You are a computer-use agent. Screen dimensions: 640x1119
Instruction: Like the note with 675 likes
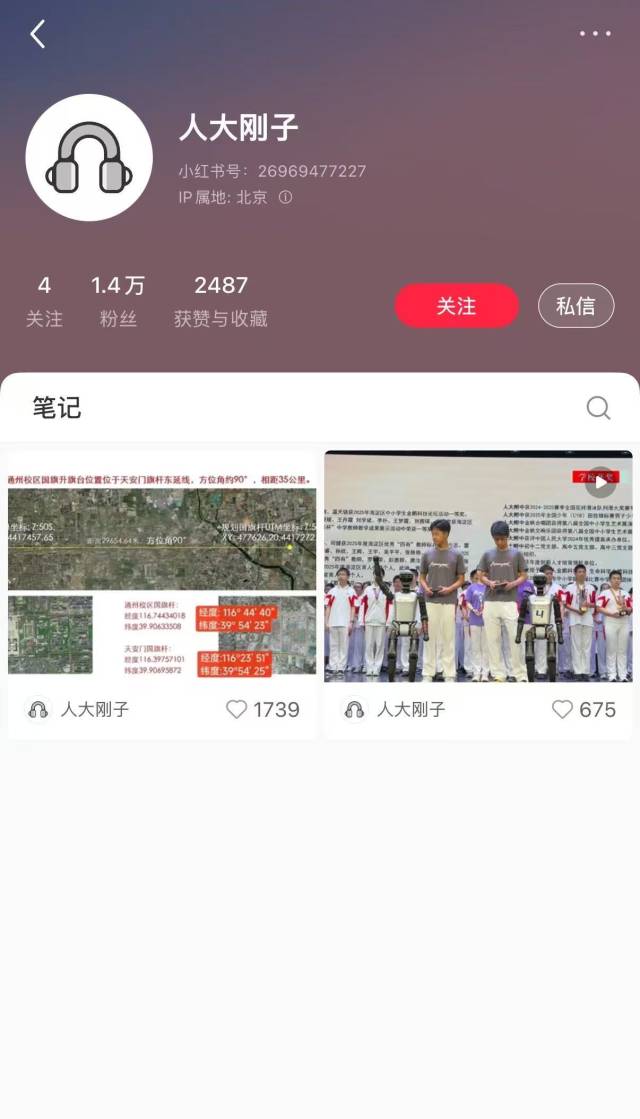pyautogui.click(x=563, y=709)
